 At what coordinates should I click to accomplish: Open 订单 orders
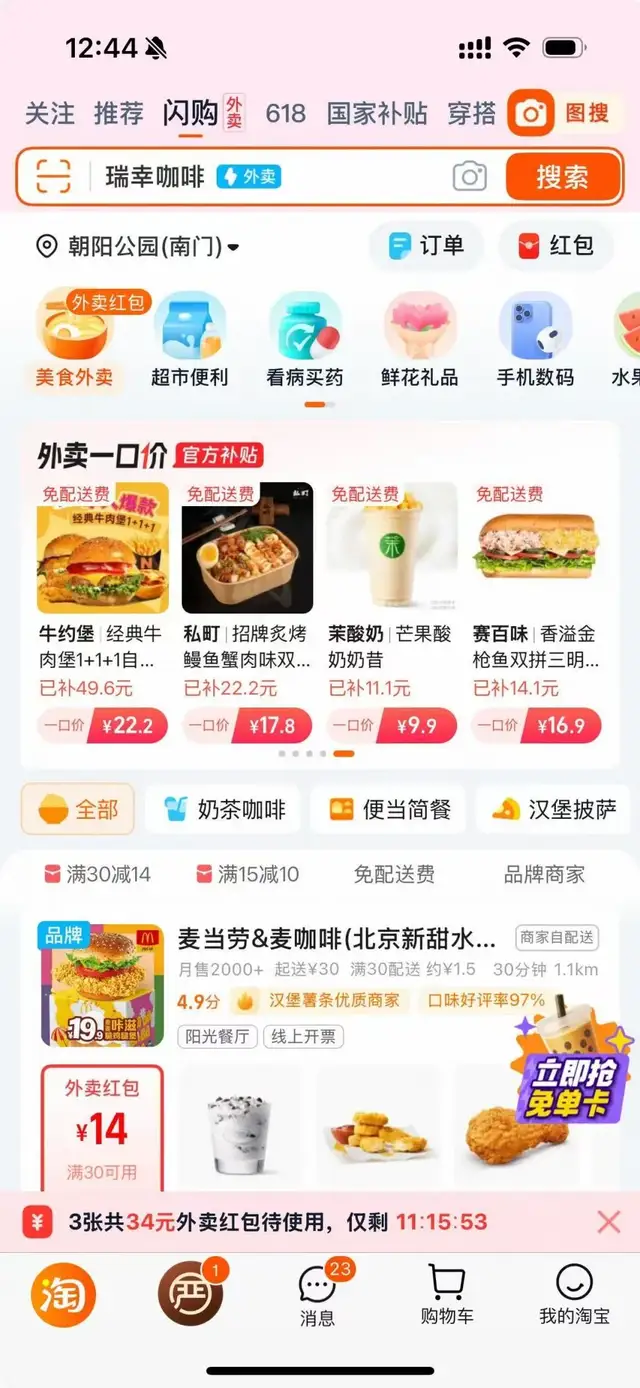click(x=427, y=245)
